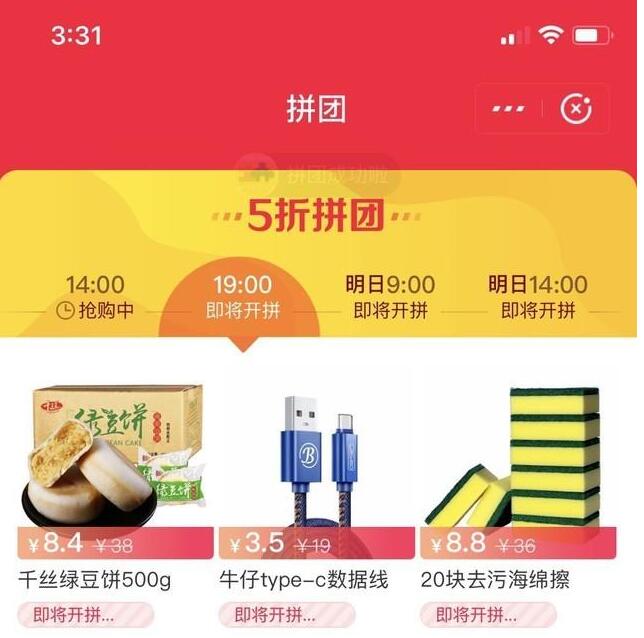Close the mini program

(x=576, y=108)
